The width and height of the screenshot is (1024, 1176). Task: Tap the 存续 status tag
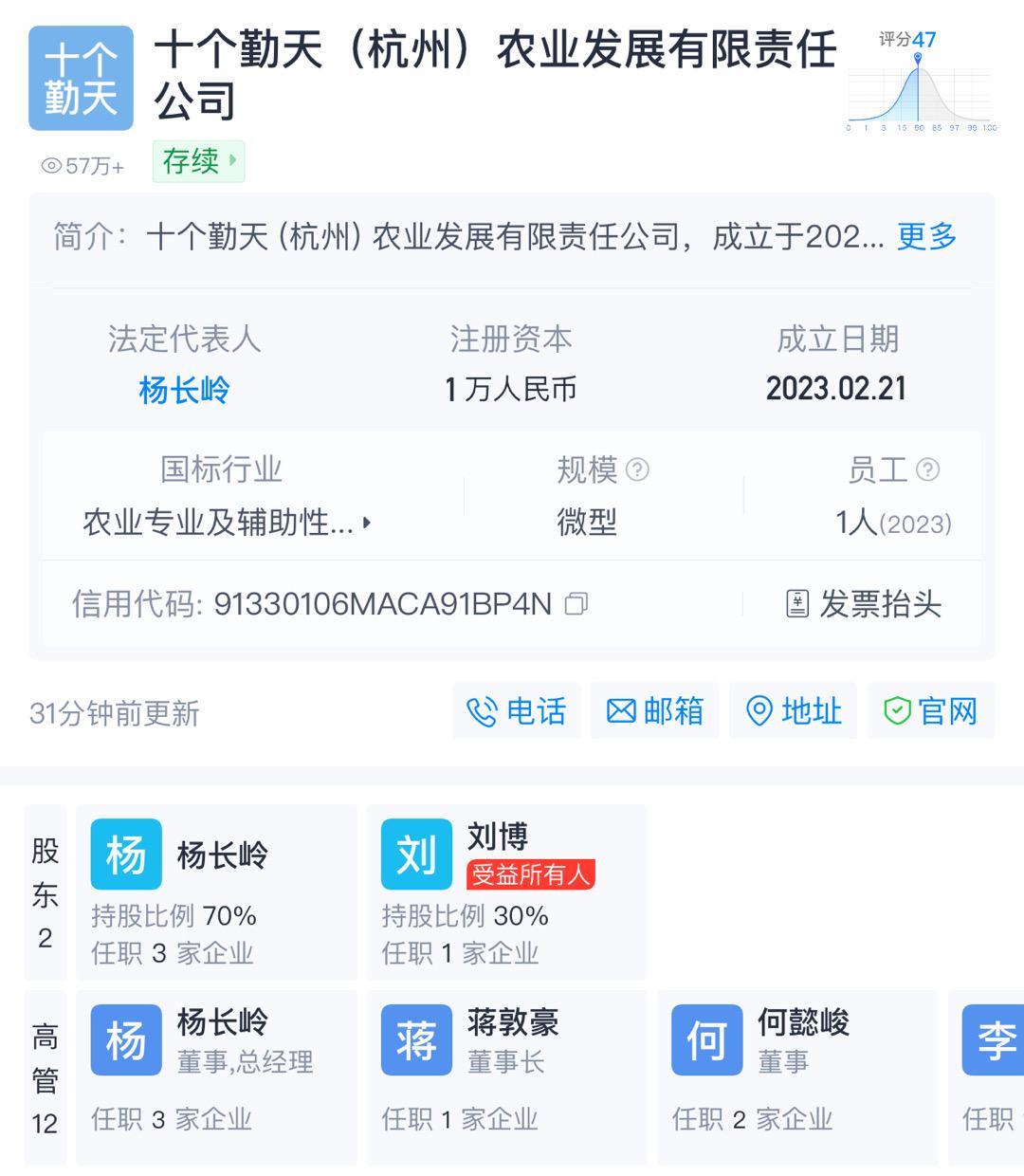(x=198, y=161)
